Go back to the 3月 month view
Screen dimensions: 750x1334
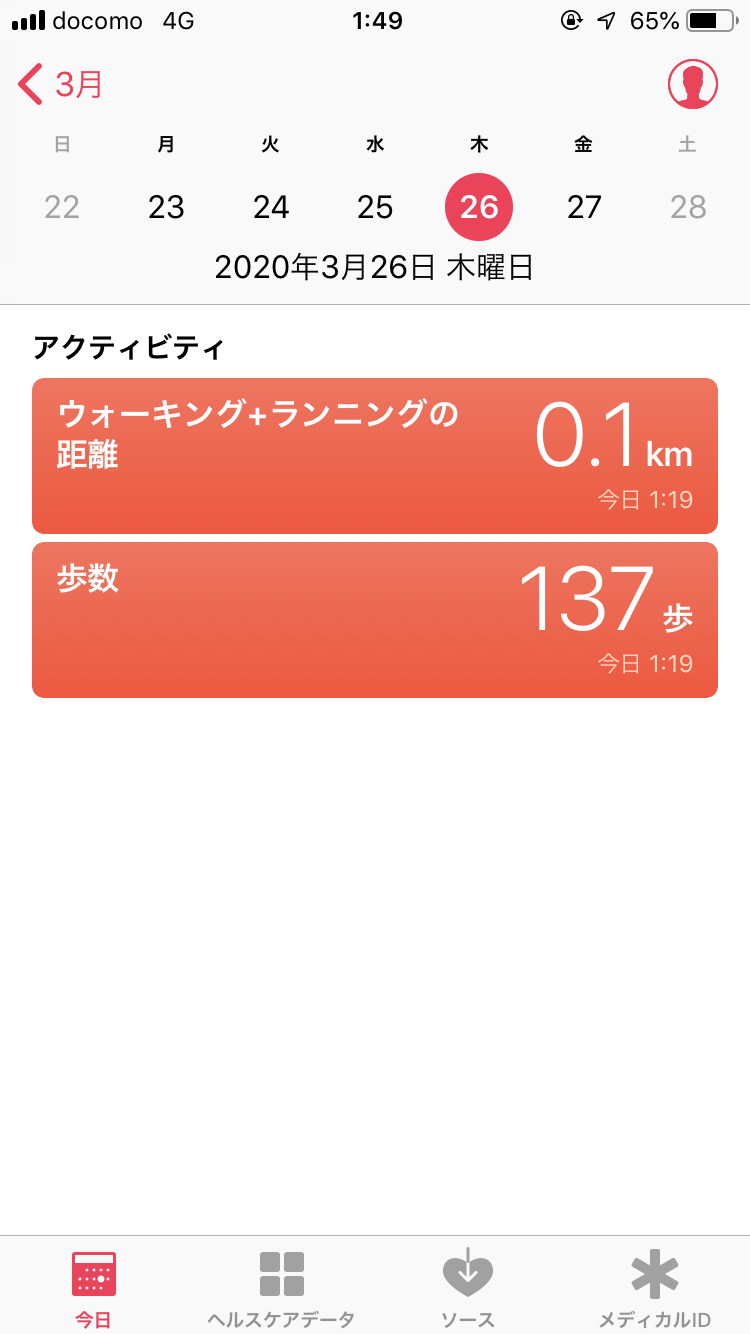coord(61,84)
